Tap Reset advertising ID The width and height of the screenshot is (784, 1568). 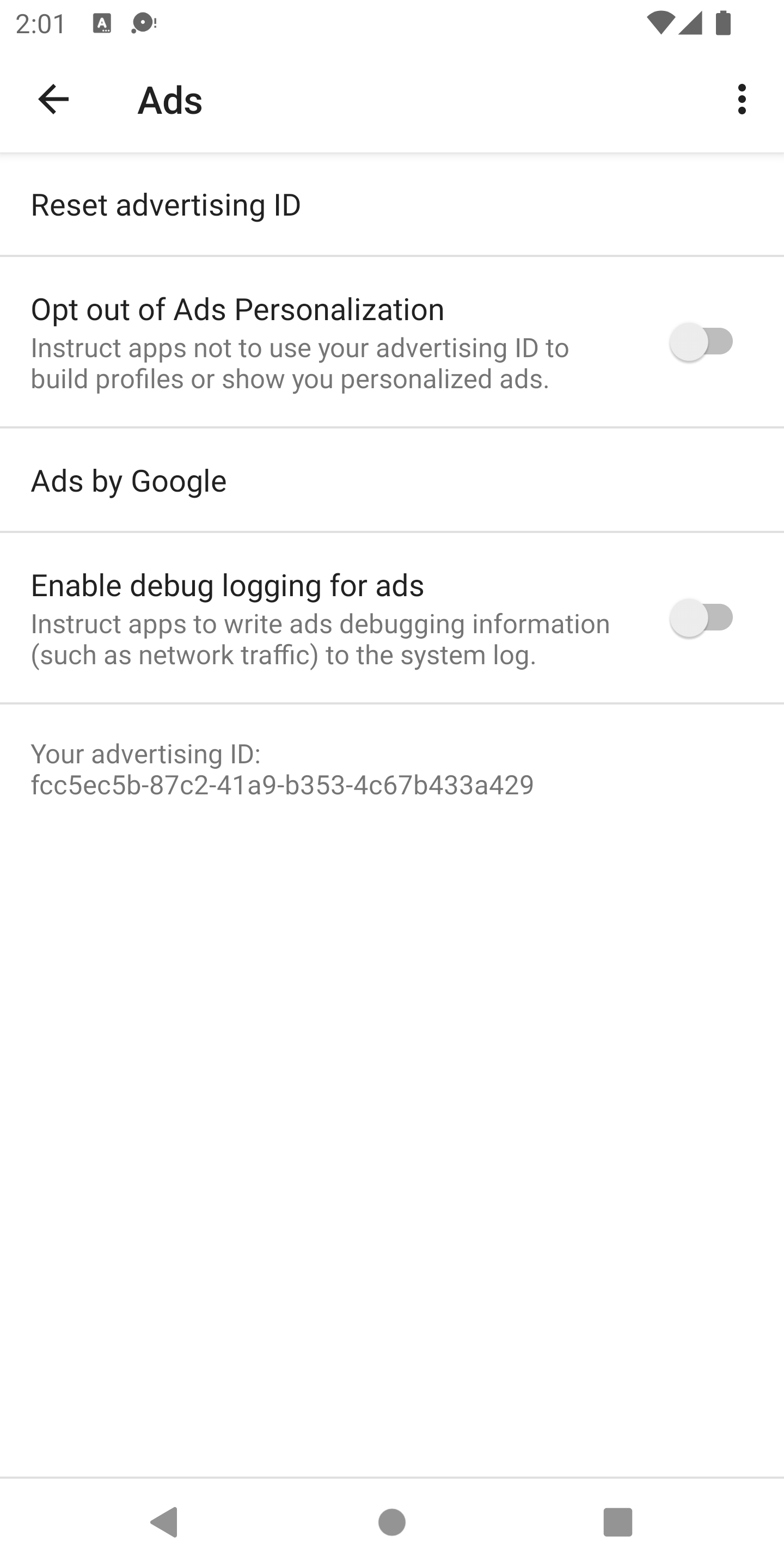tap(166, 205)
